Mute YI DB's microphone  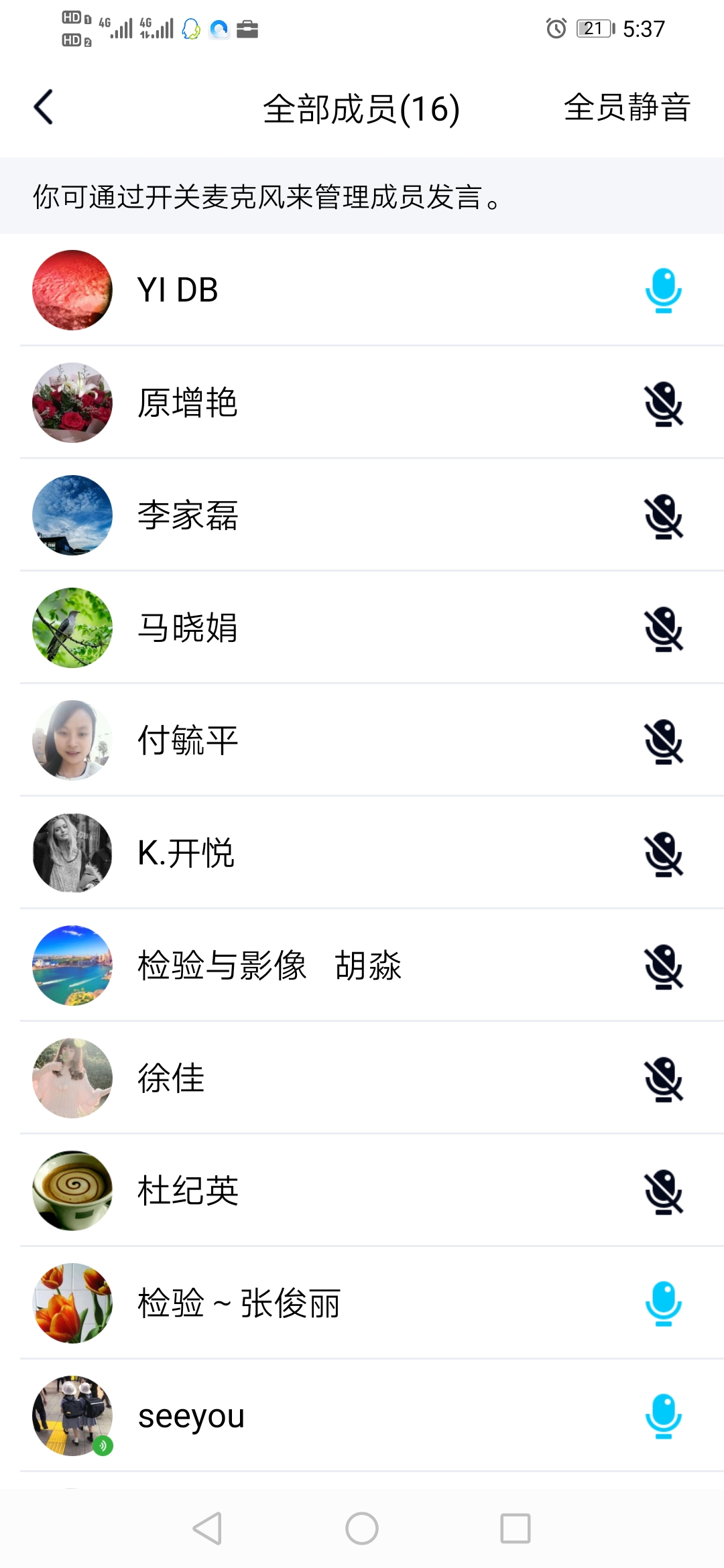663,290
